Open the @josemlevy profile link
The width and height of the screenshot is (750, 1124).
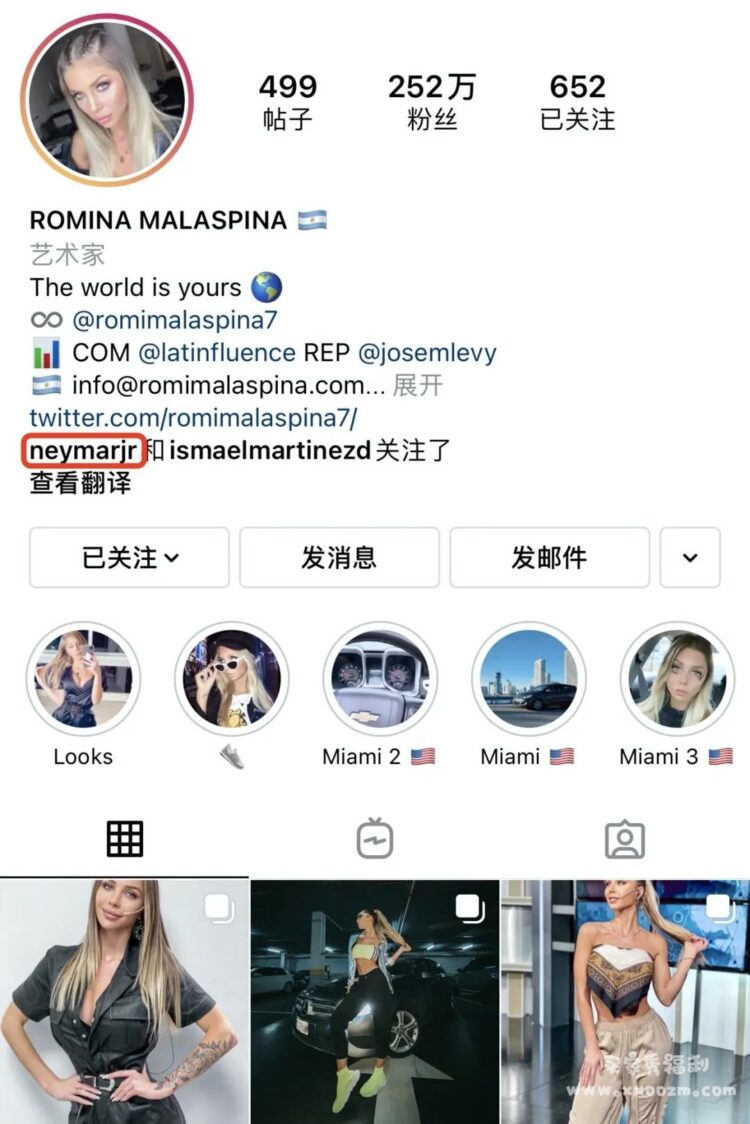click(x=426, y=352)
